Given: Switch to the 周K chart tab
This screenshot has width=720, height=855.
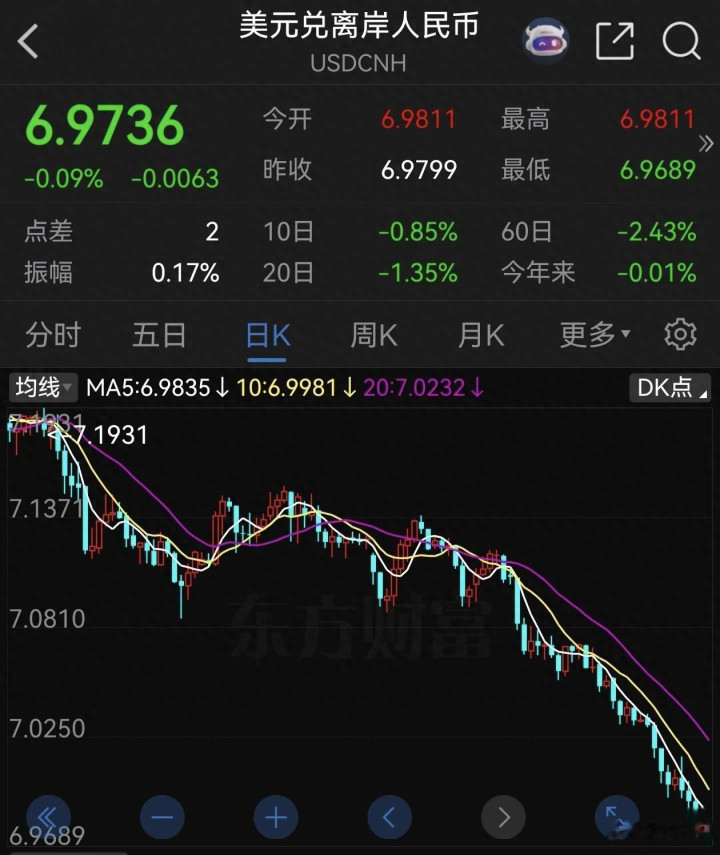Looking at the screenshot, I should (374, 334).
